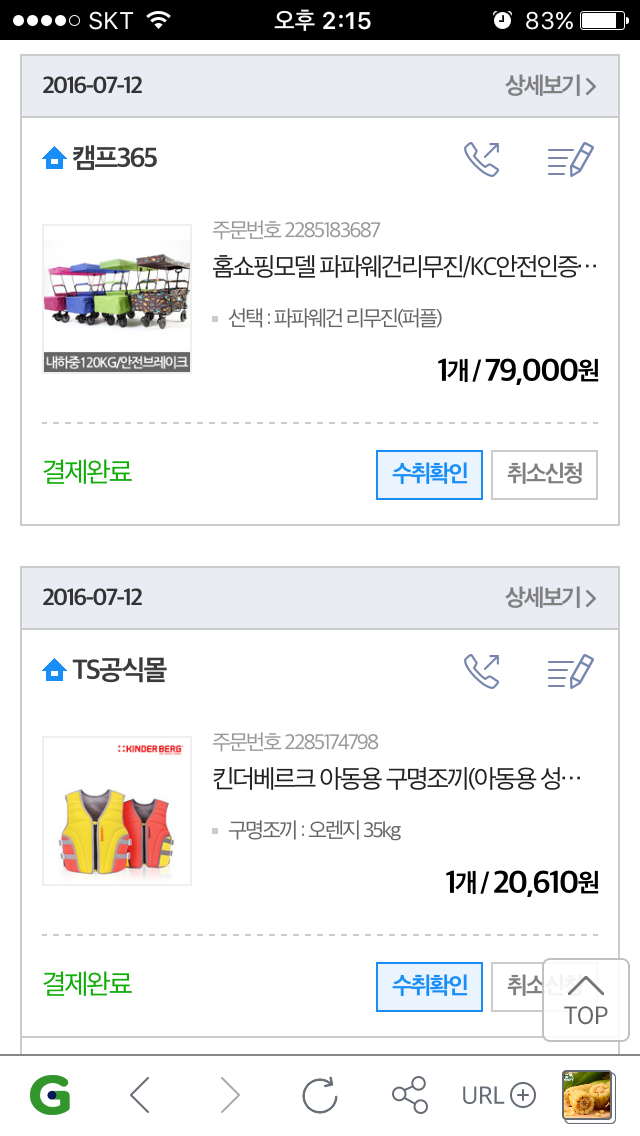
Task: Reload the current page
Action: 320,1095
